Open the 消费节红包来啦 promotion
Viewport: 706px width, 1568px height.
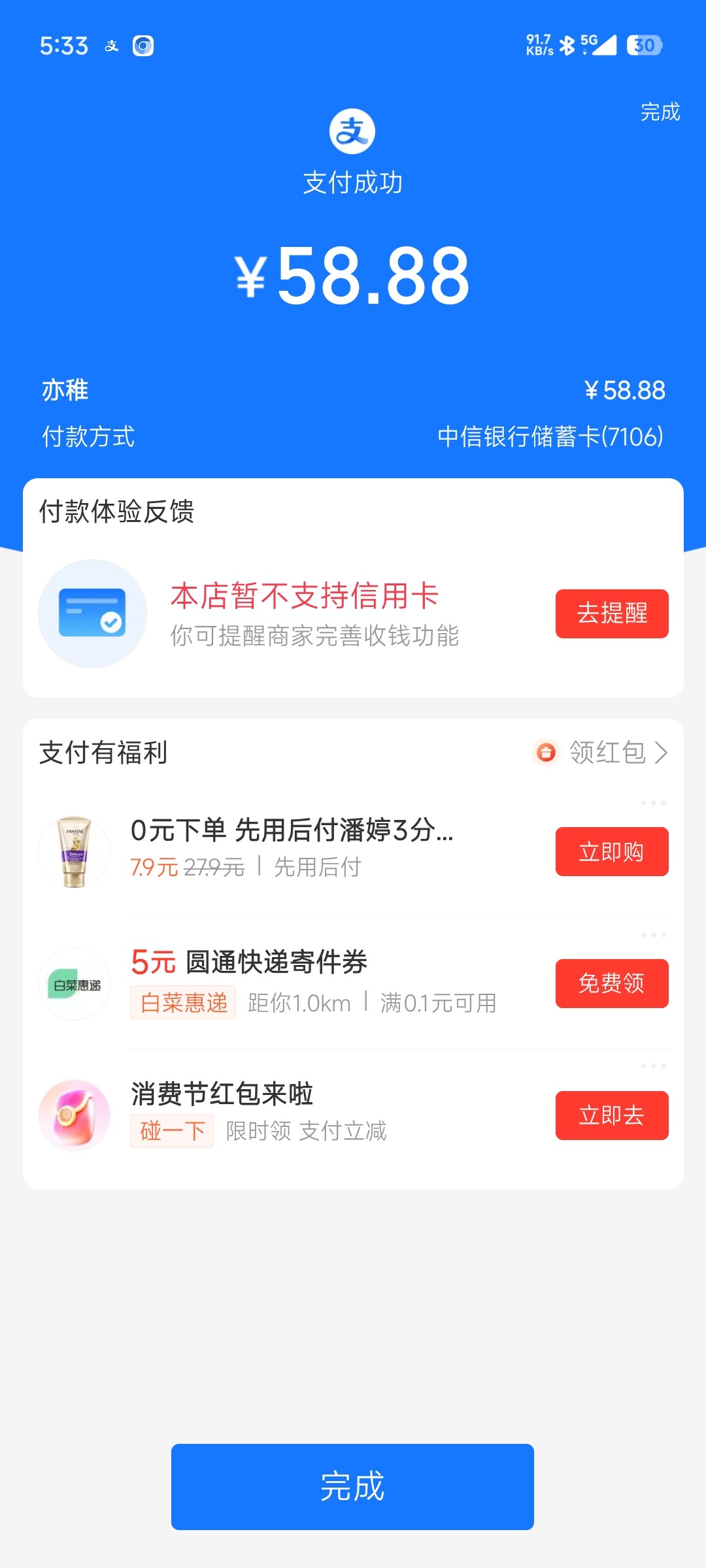pos(222,1094)
